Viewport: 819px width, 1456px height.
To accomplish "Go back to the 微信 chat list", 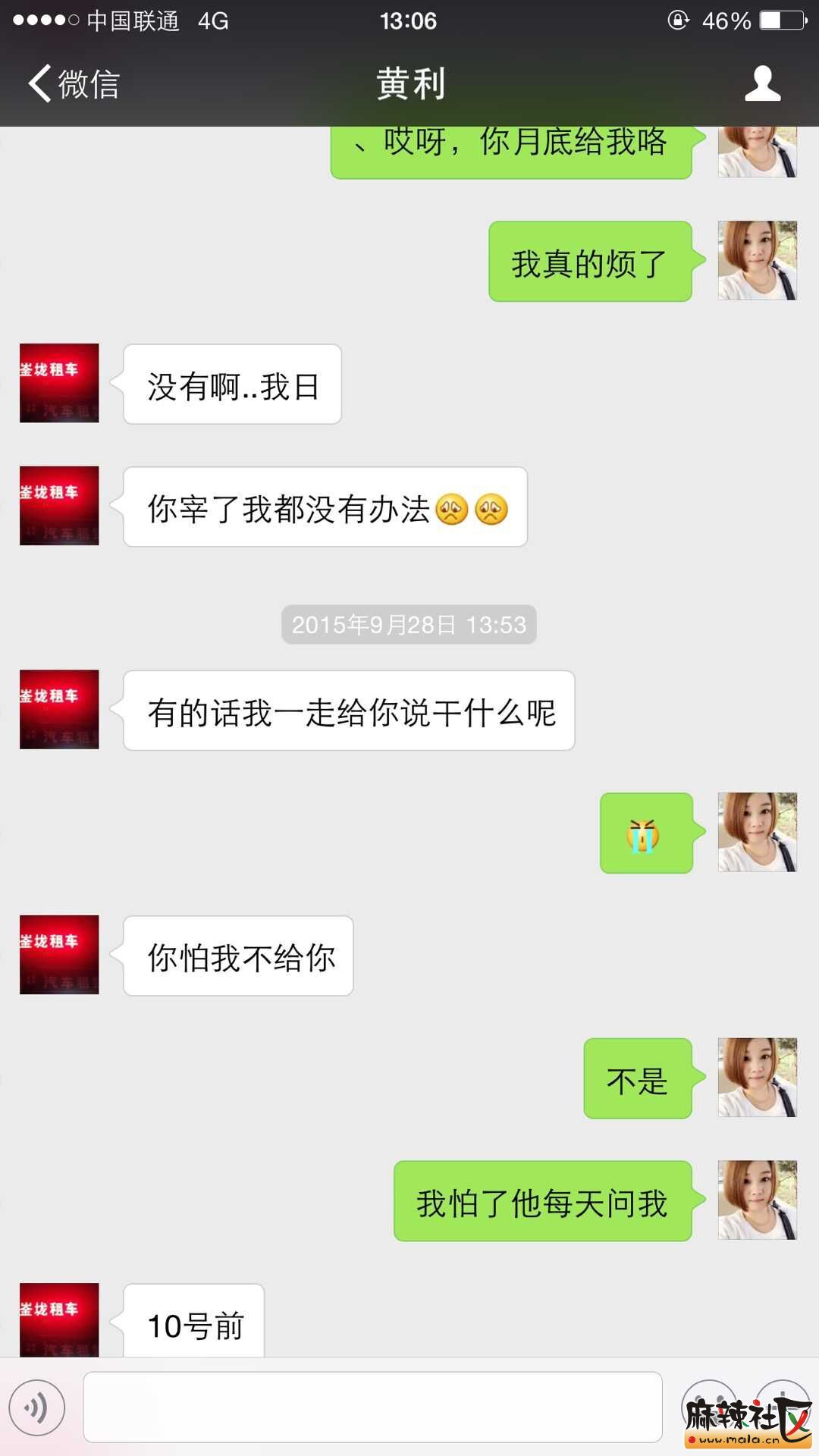I will tap(74, 83).
